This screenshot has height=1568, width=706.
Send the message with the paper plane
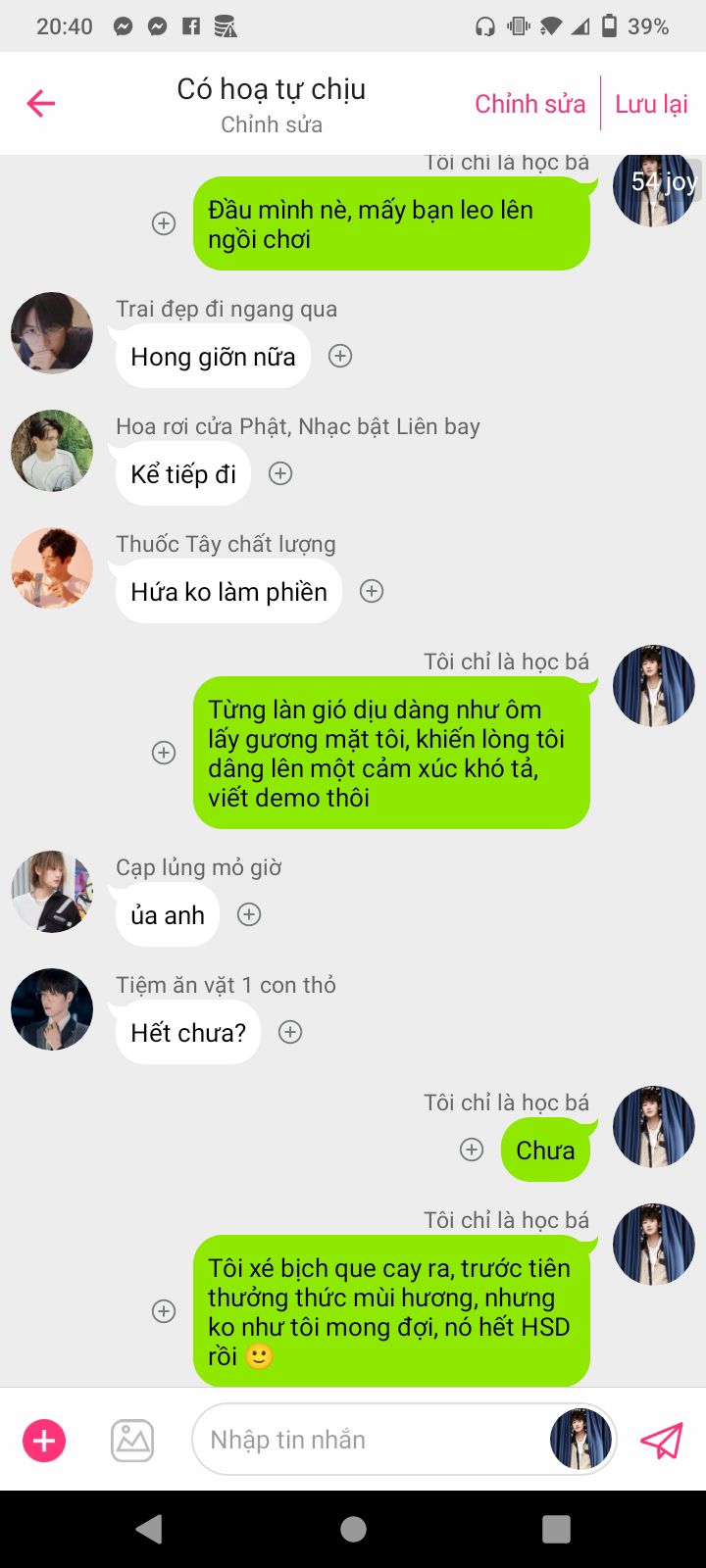(662, 1441)
